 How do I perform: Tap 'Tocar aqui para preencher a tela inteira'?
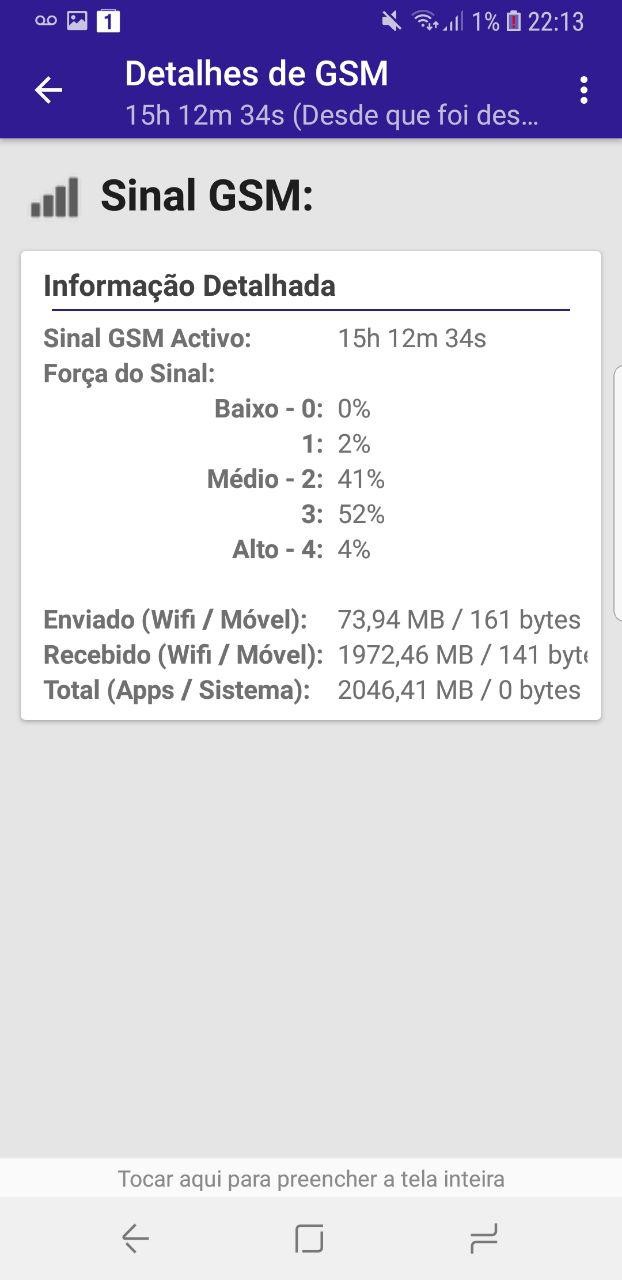[x=311, y=1178]
